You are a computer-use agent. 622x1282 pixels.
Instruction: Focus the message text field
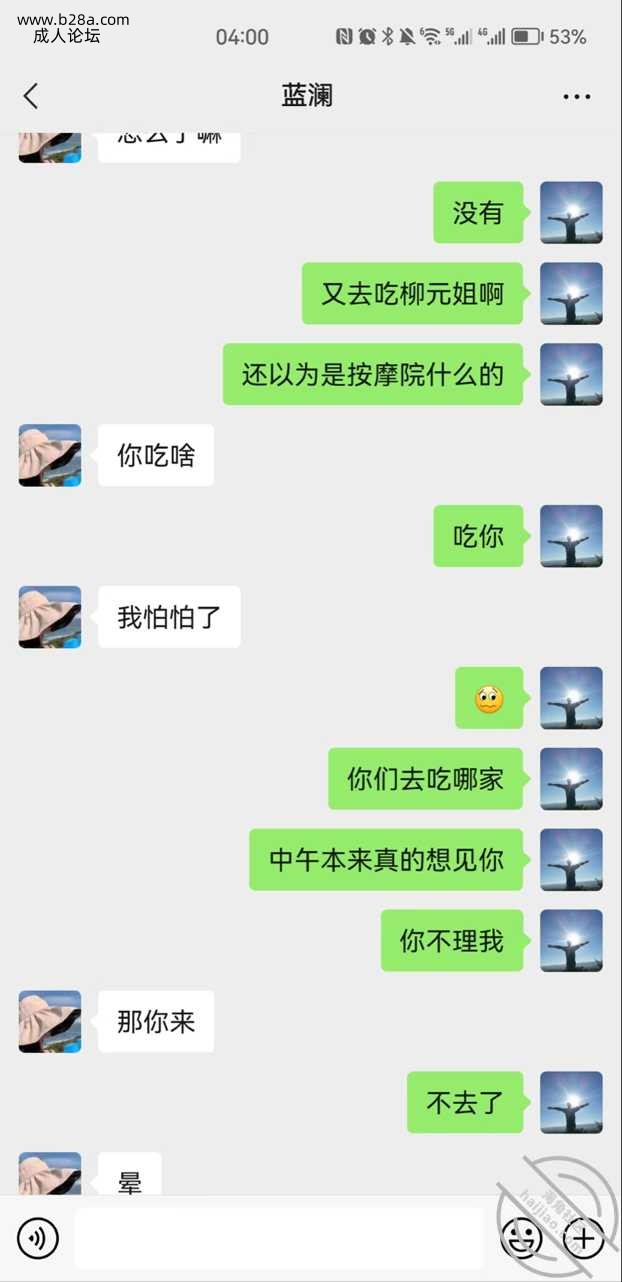point(279,1239)
